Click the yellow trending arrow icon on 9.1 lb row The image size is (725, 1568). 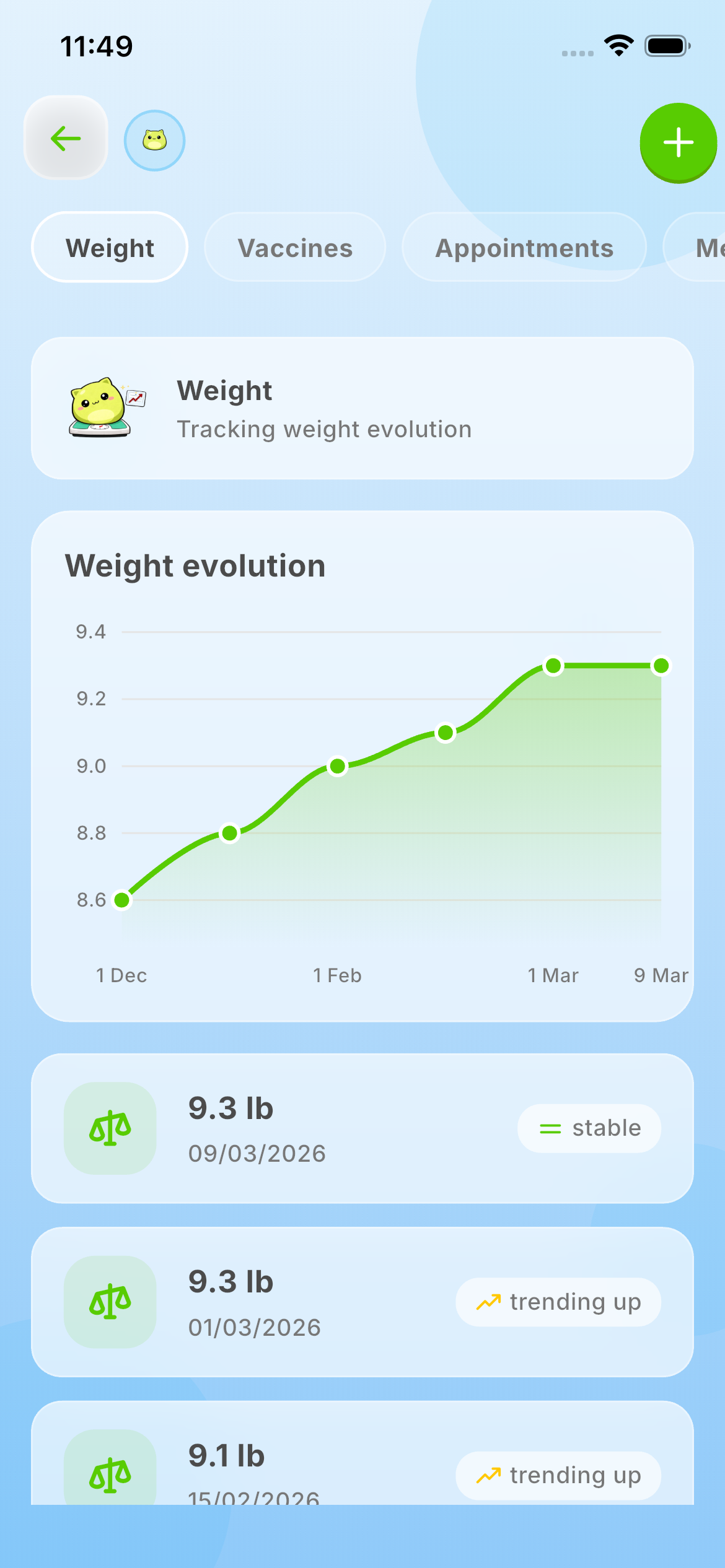click(x=489, y=1476)
